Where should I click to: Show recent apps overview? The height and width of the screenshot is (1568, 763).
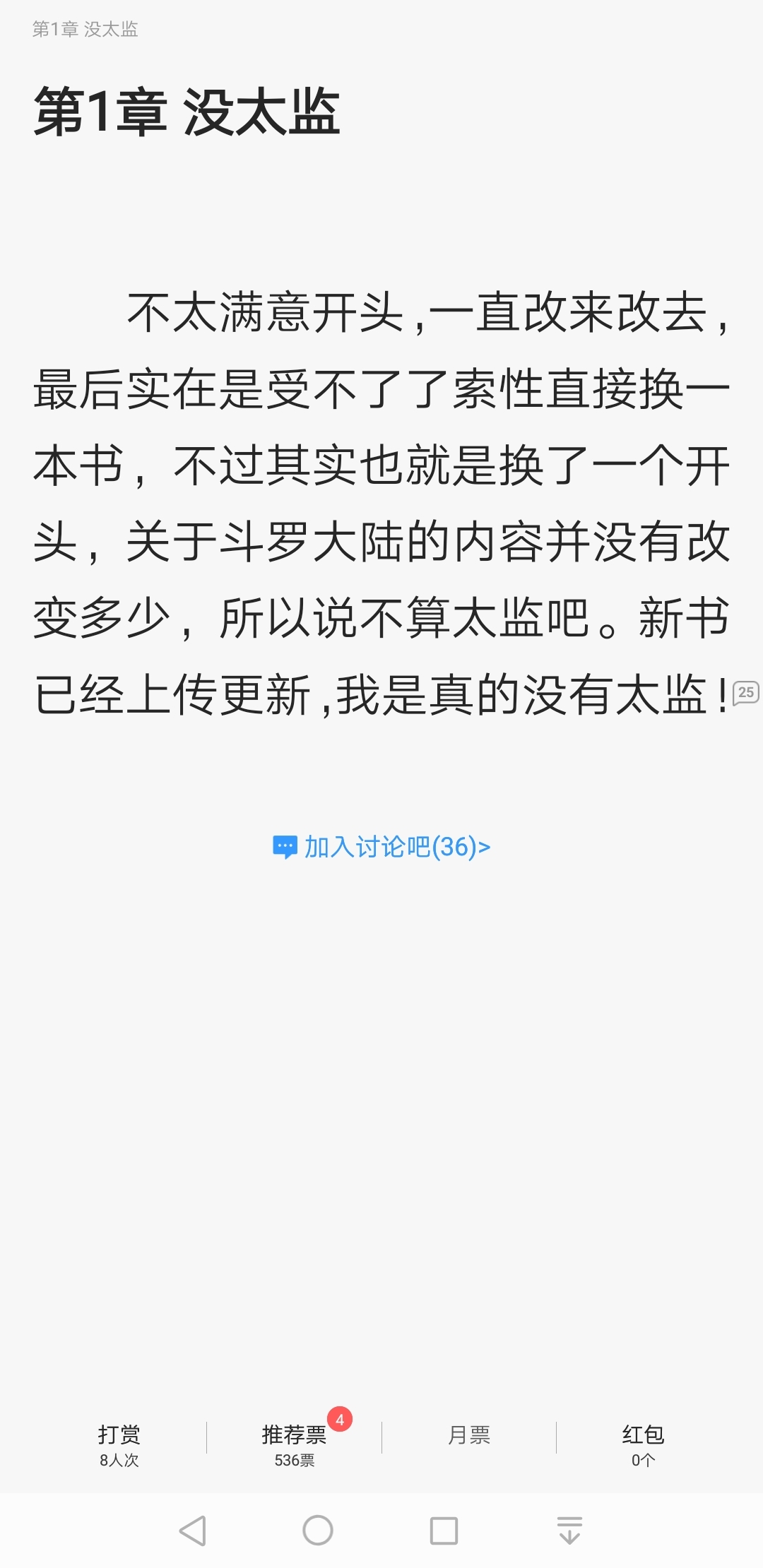[444, 1531]
